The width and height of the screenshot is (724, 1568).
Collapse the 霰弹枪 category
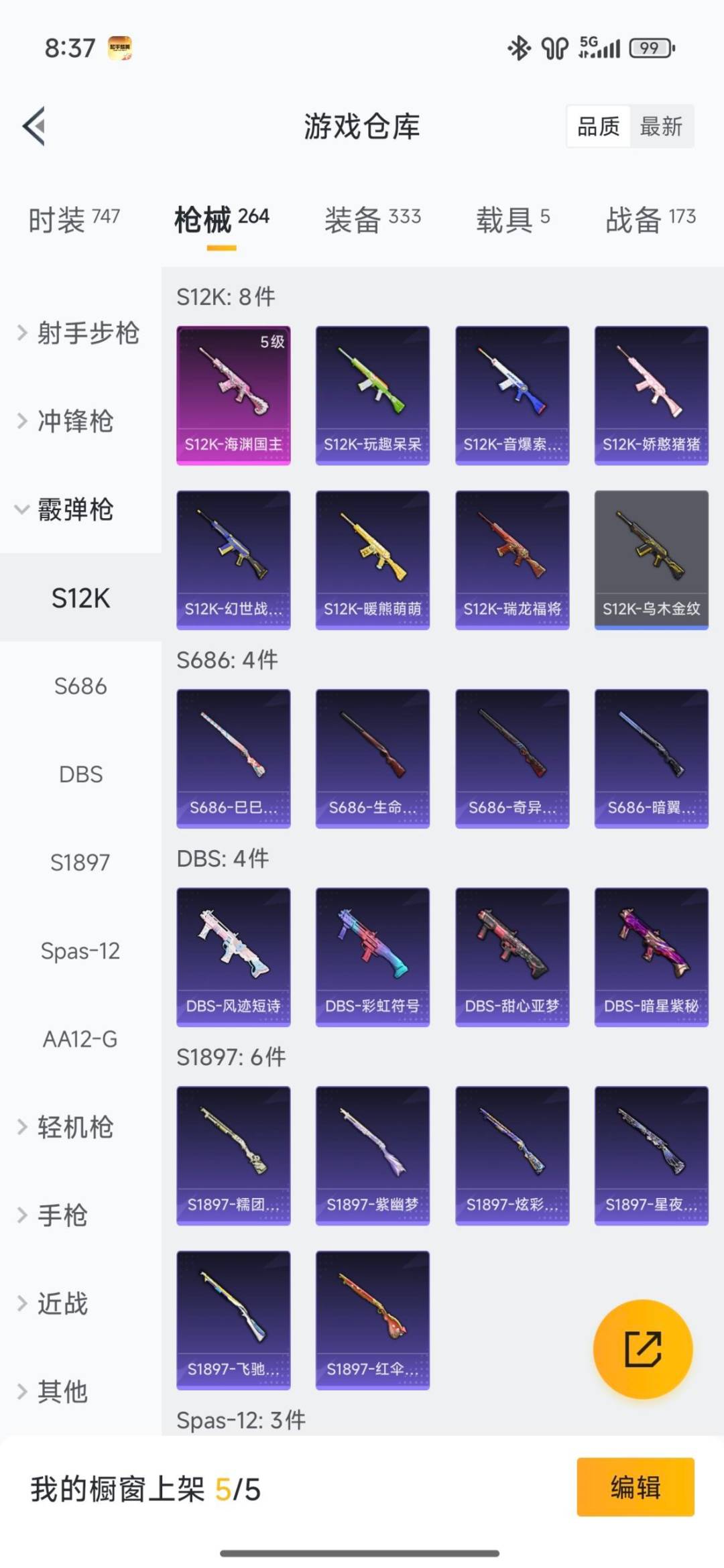74,511
